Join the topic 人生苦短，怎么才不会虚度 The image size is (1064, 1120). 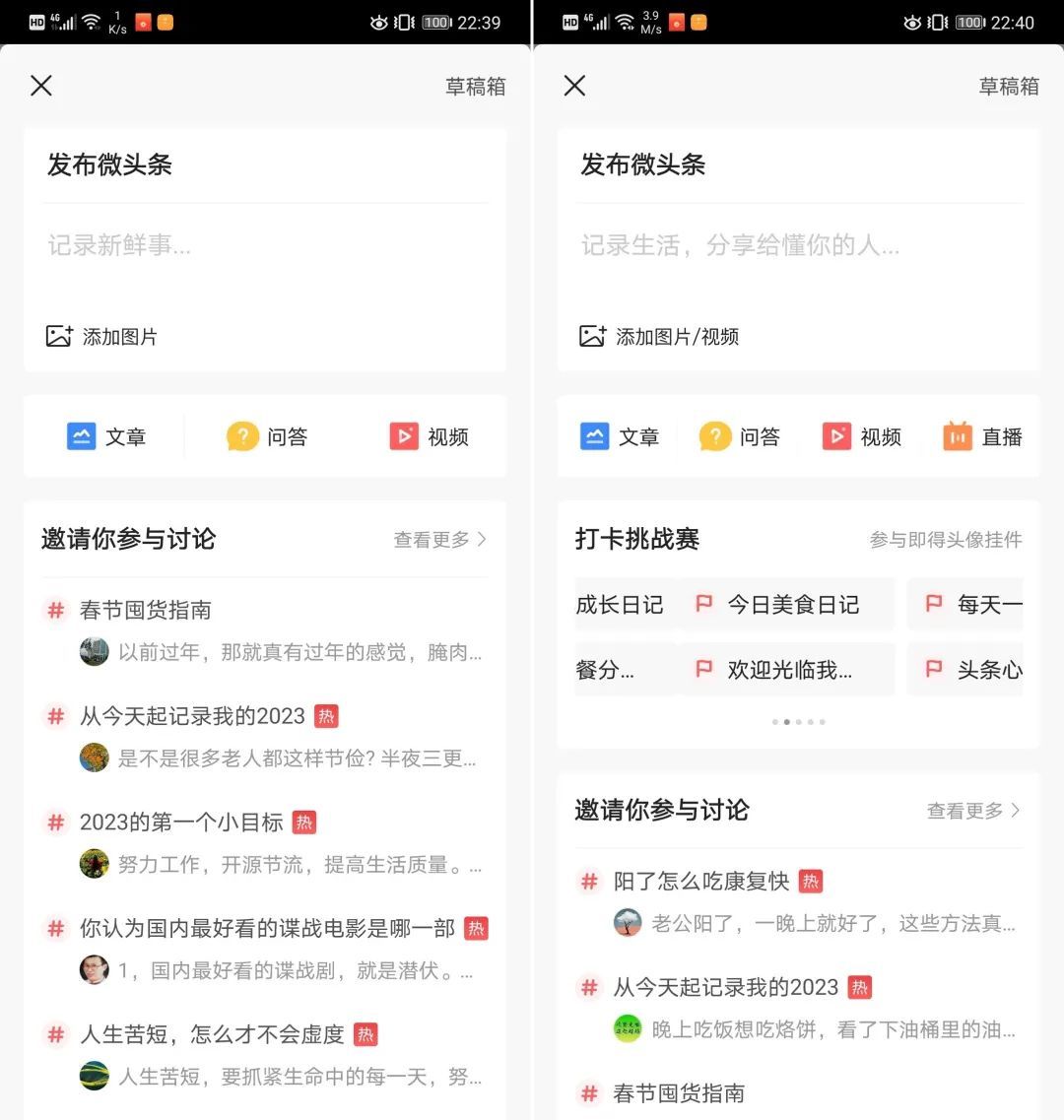pyautogui.click(x=212, y=1034)
